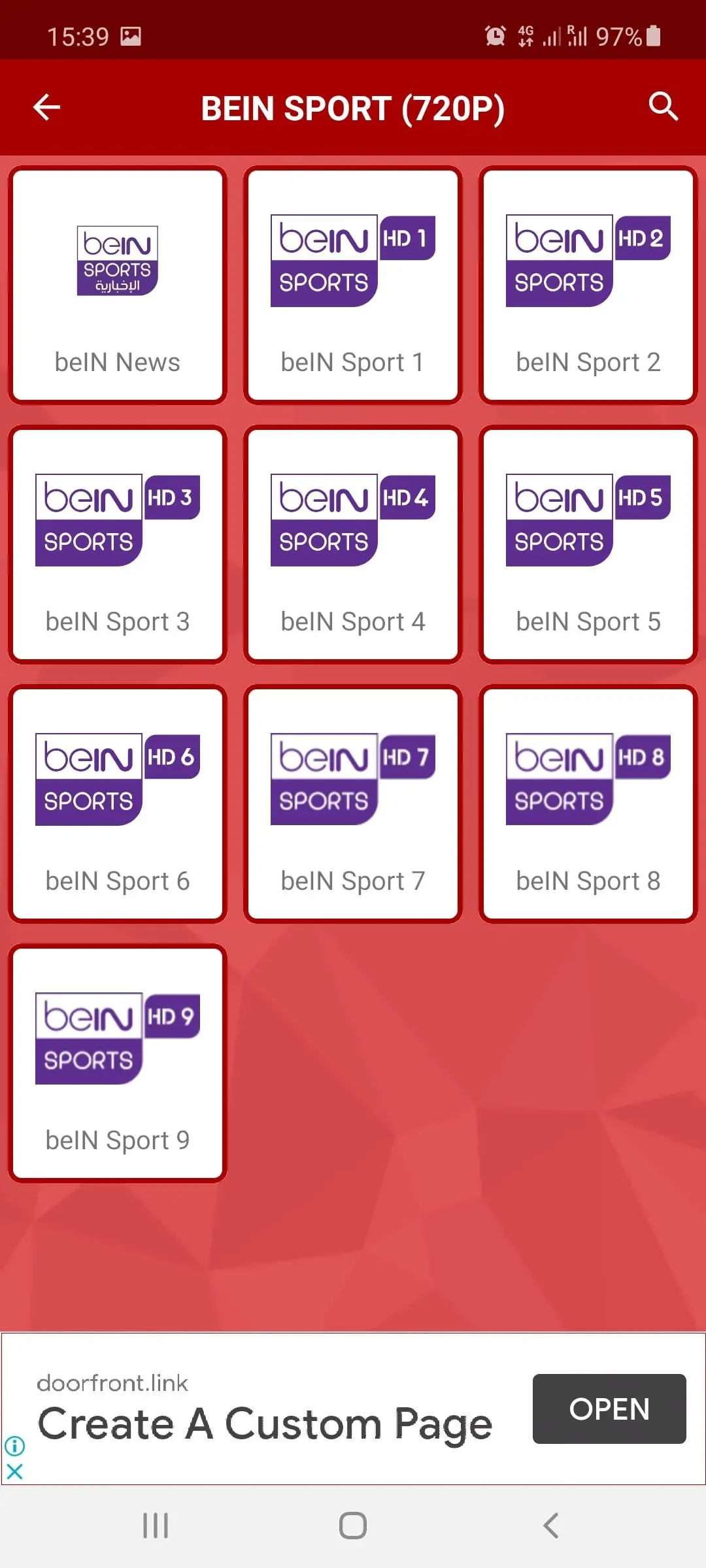
Task: Watch the beIN Sport 5 channel
Action: click(x=588, y=545)
